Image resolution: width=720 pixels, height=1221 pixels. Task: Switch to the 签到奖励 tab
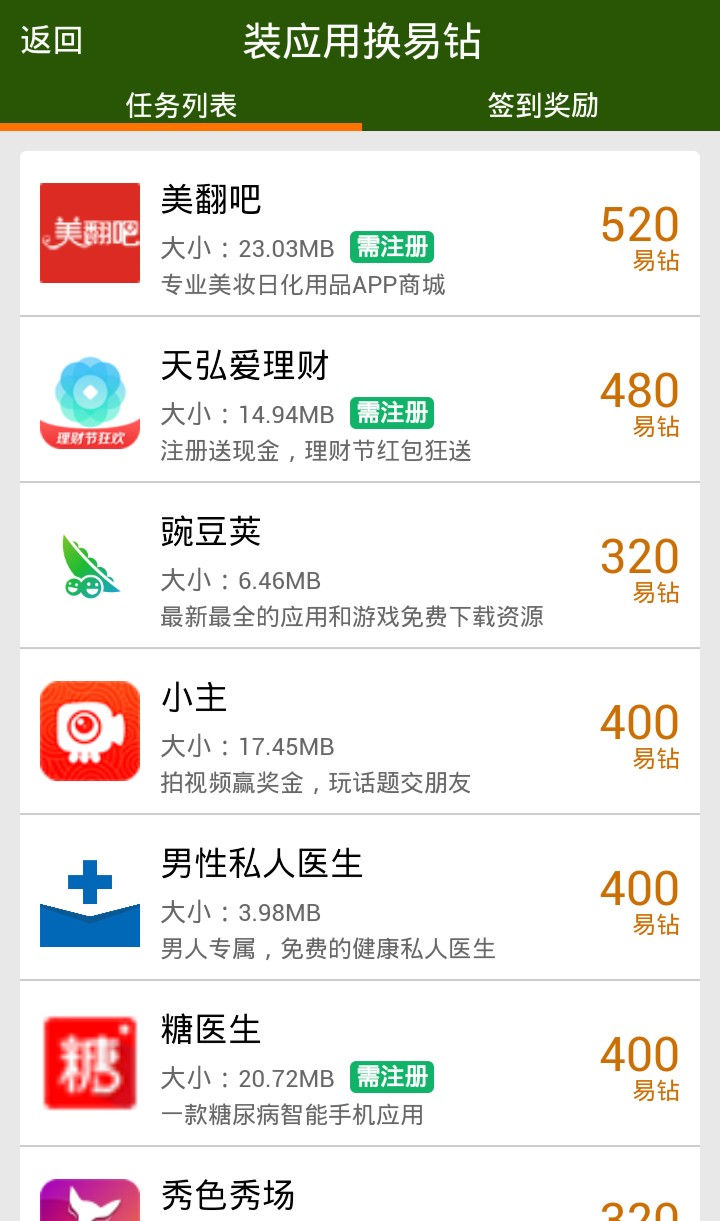(x=542, y=105)
